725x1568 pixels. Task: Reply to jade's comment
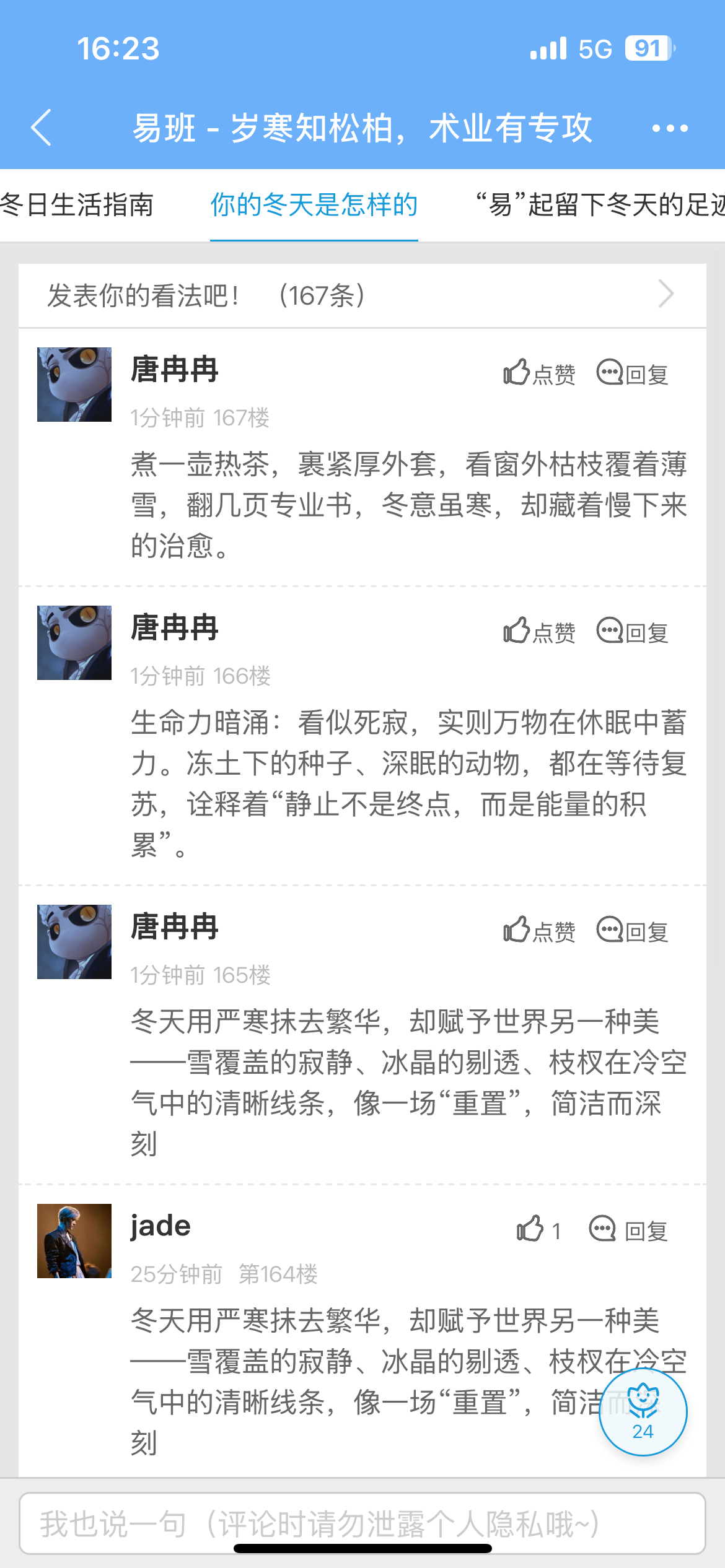tap(628, 1229)
